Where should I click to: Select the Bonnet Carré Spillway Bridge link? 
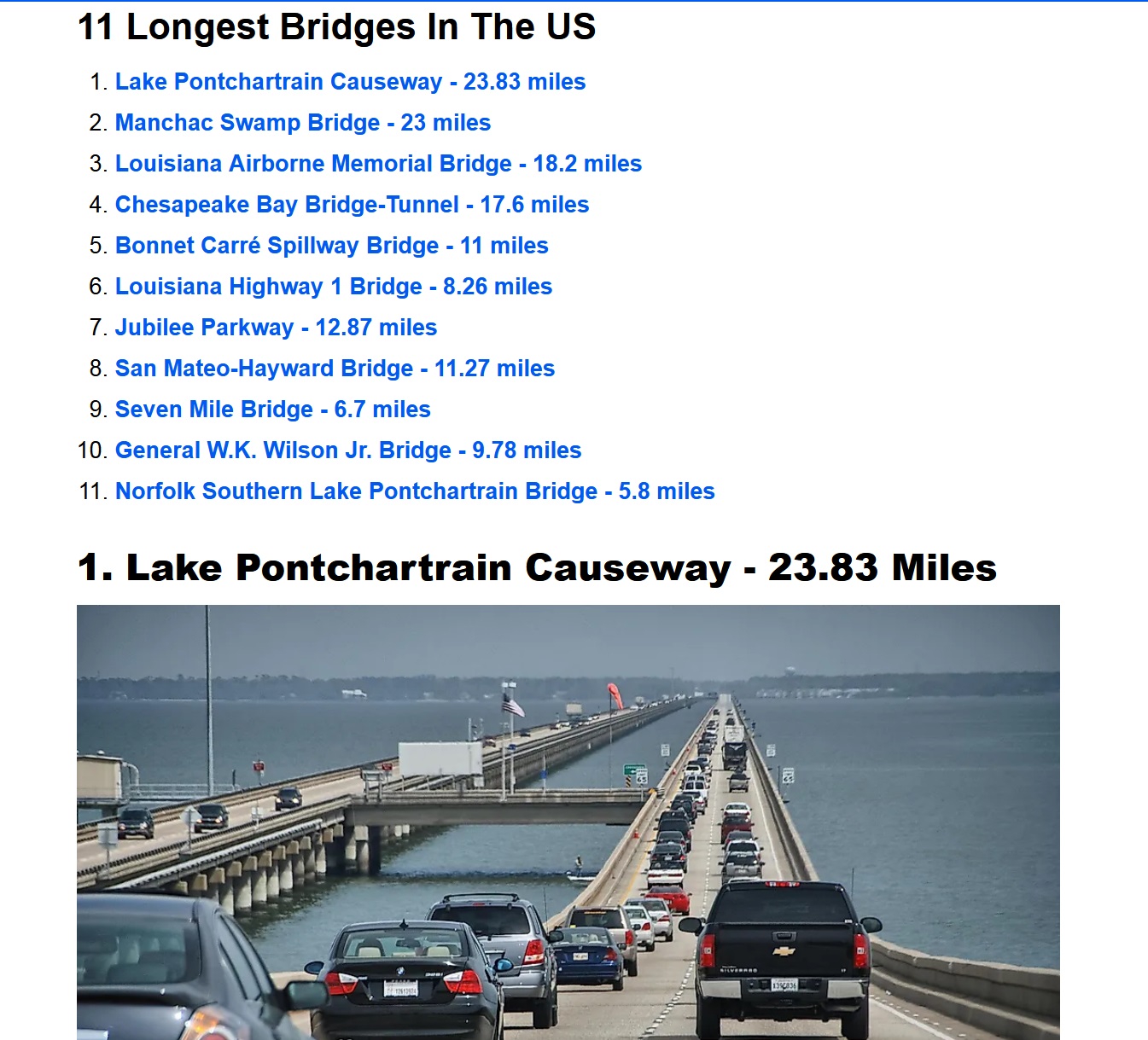(331, 246)
